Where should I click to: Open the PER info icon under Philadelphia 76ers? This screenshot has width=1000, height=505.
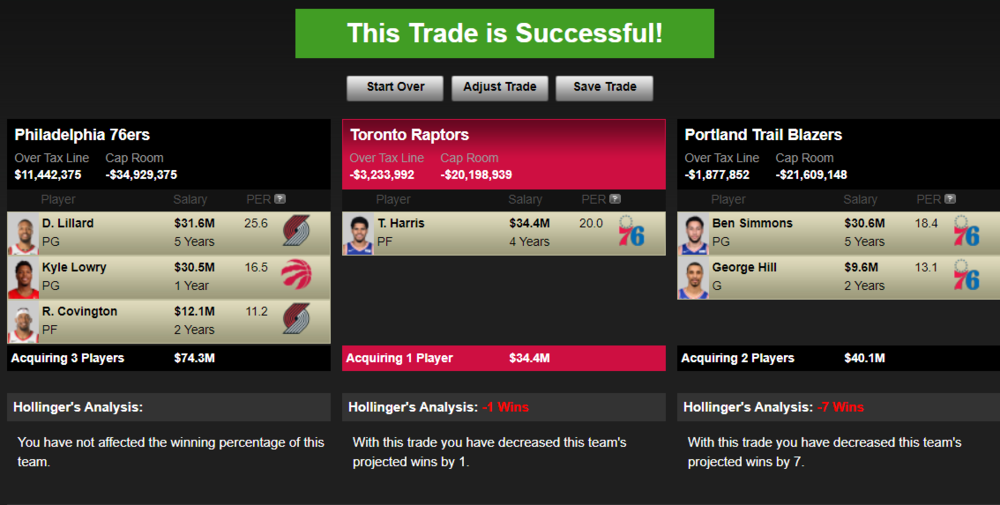(280, 199)
